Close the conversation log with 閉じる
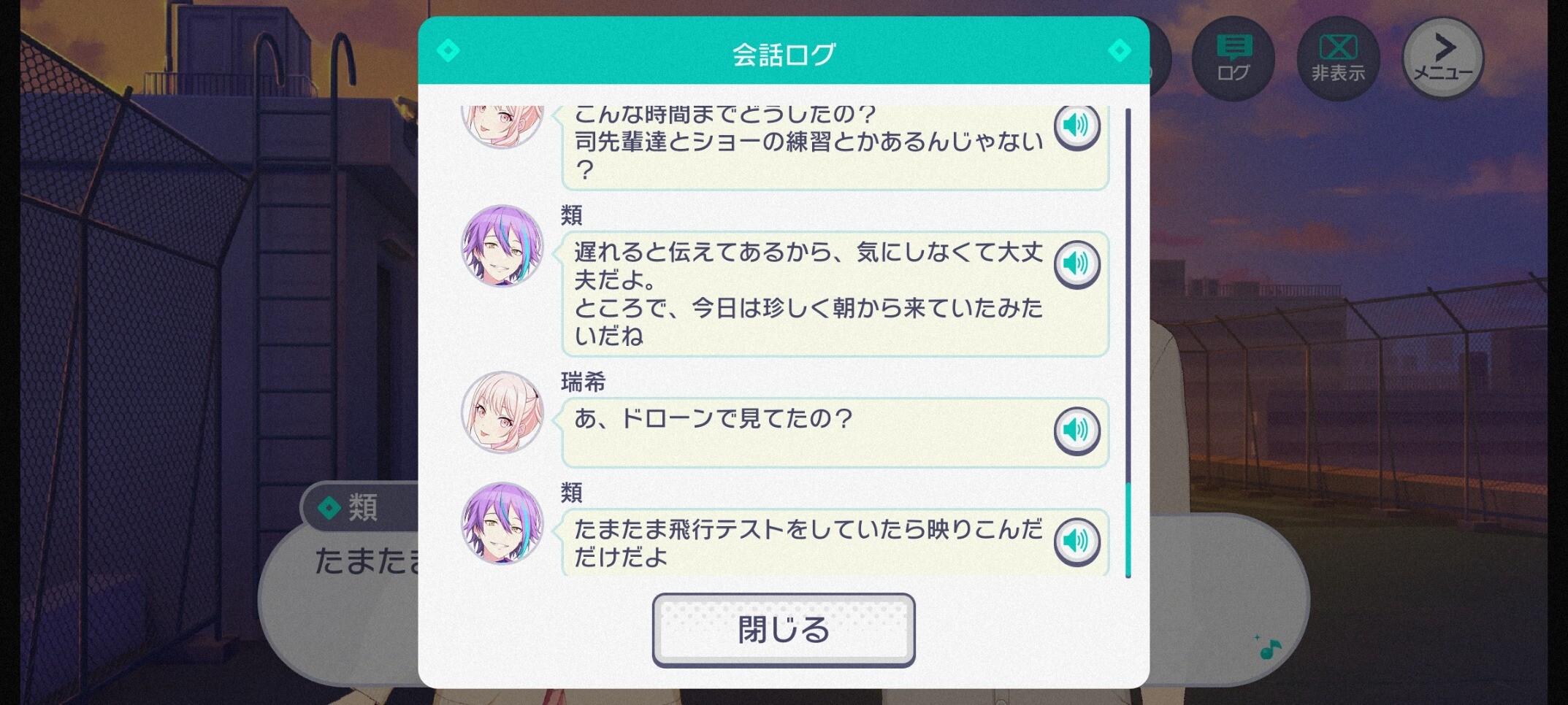The width and height of the screenshot is (1568, 705). (x=783, y=629)
